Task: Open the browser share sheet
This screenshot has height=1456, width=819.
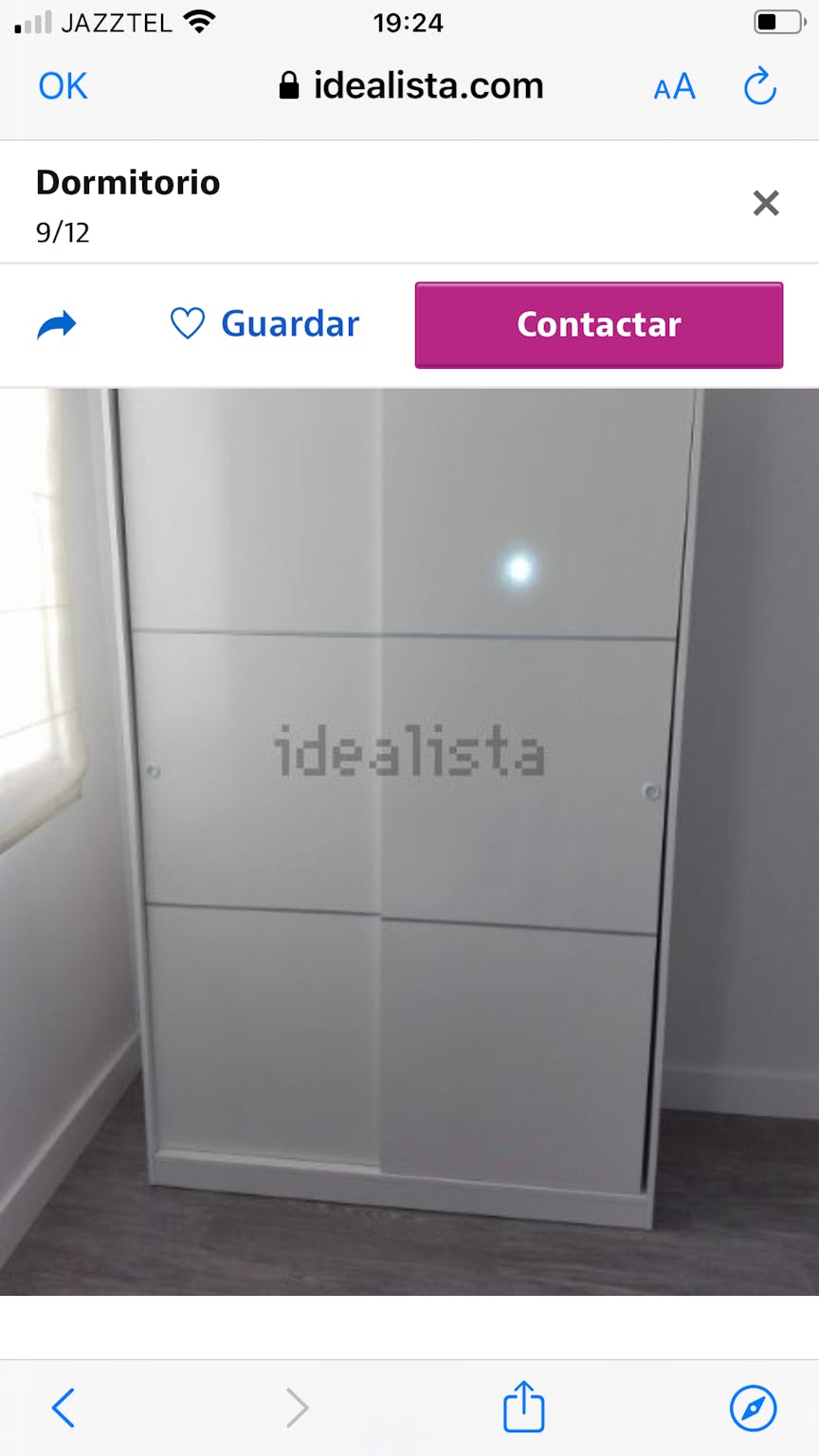Action: click(x=523, y=1407)
